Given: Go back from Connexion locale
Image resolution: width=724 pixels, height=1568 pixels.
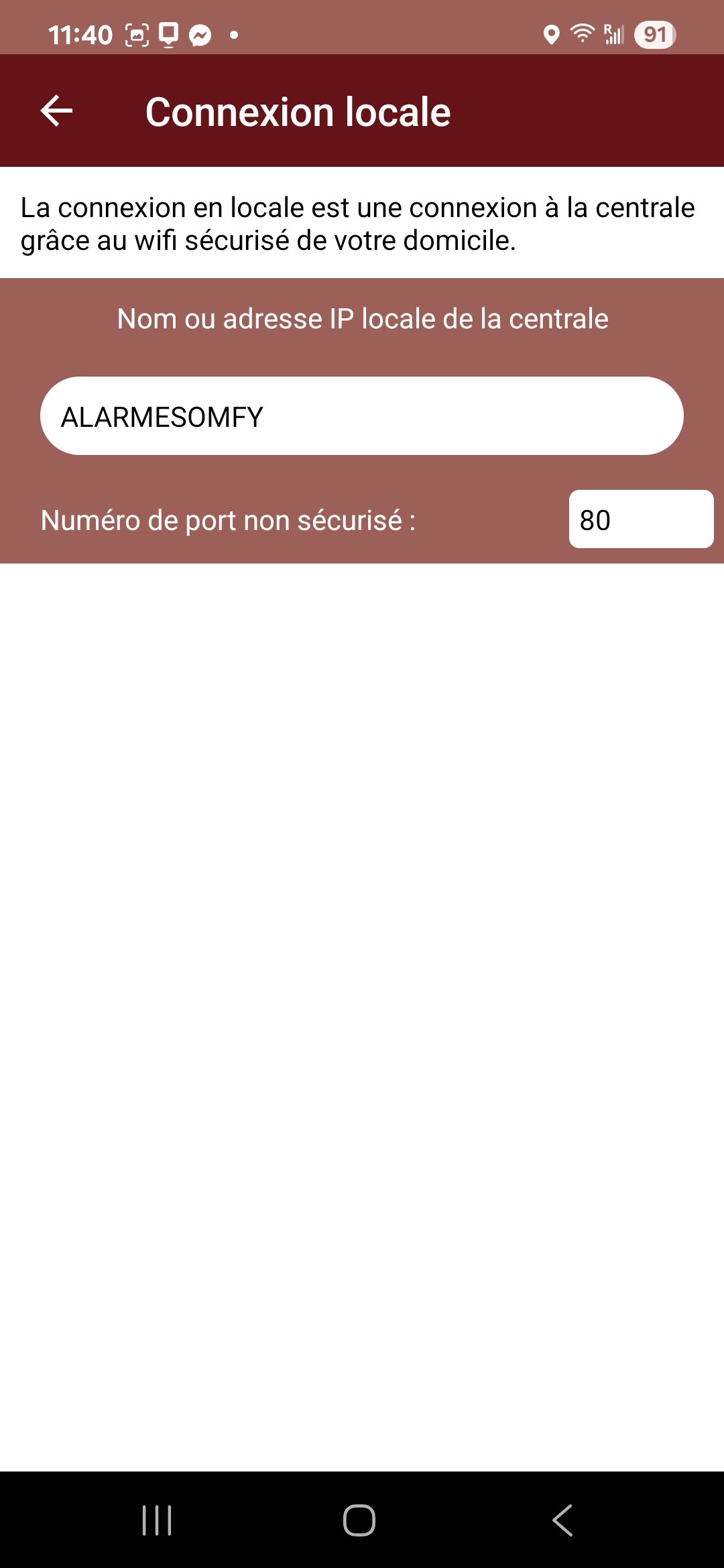Looking at the screenshot, I should pos(56,111).
